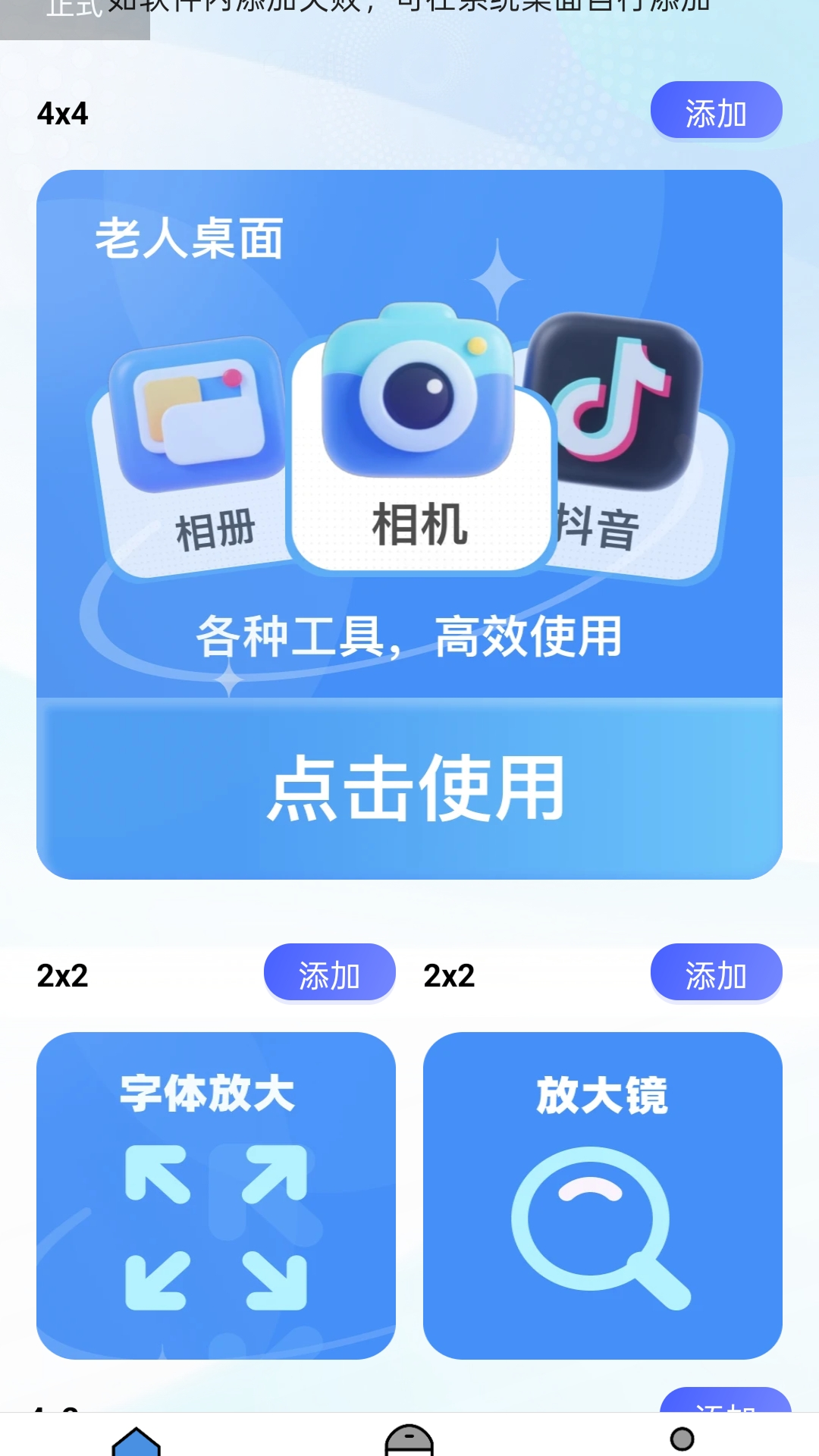Add the 放大镜 2x2 widget
This screenshot has width=819, height=1456.
coord(716,973)
